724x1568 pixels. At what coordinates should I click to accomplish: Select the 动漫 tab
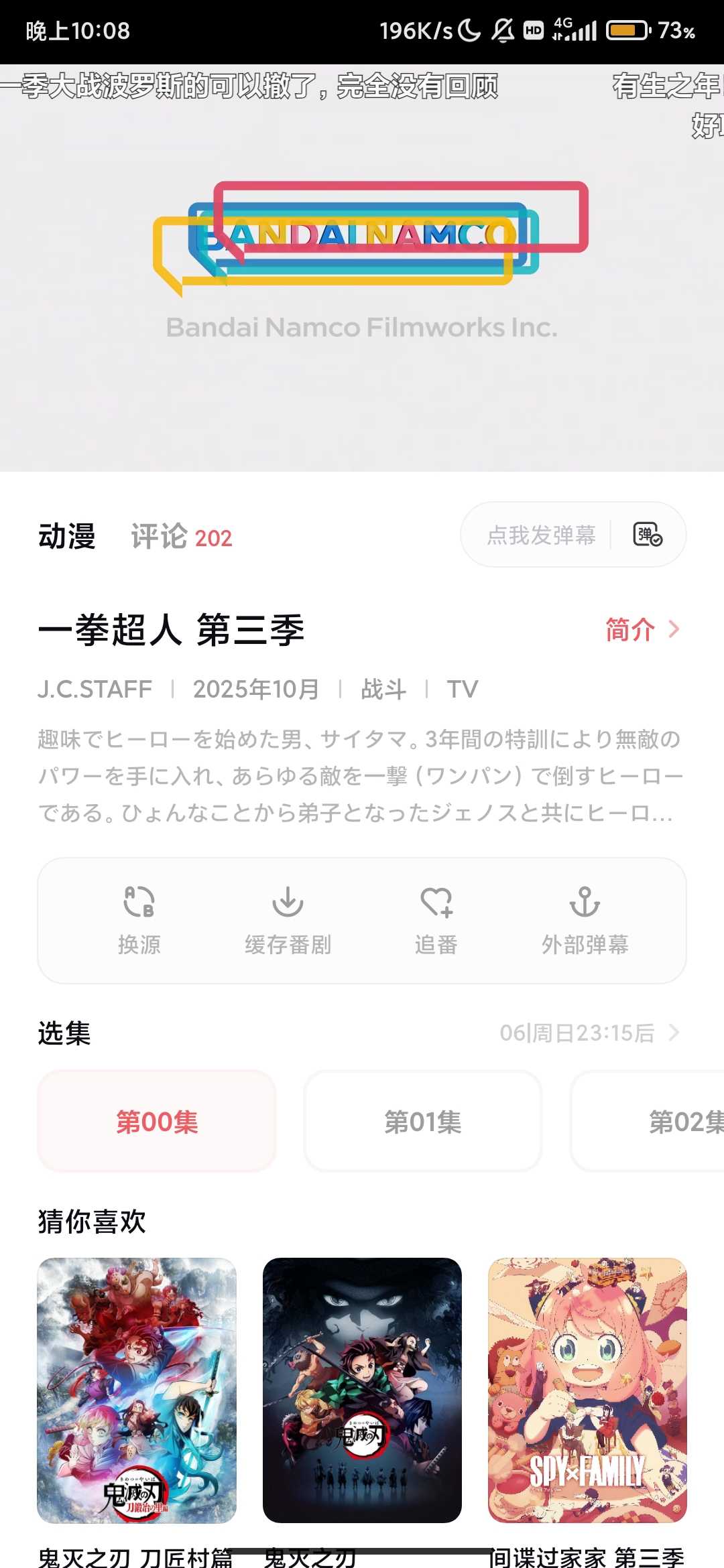[x=67, y=537]
